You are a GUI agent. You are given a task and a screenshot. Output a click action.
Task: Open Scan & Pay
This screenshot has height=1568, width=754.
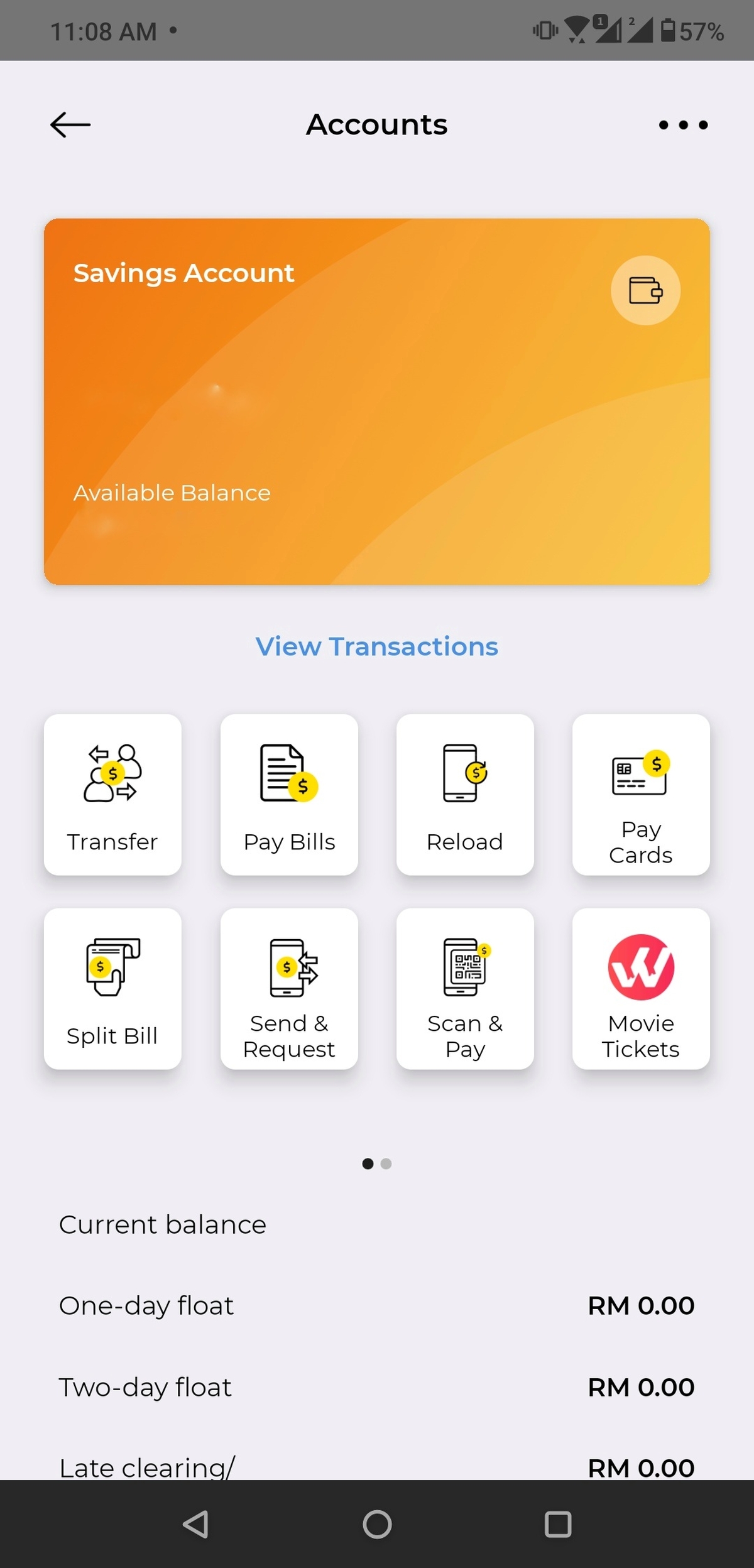(x=465, y=989)
